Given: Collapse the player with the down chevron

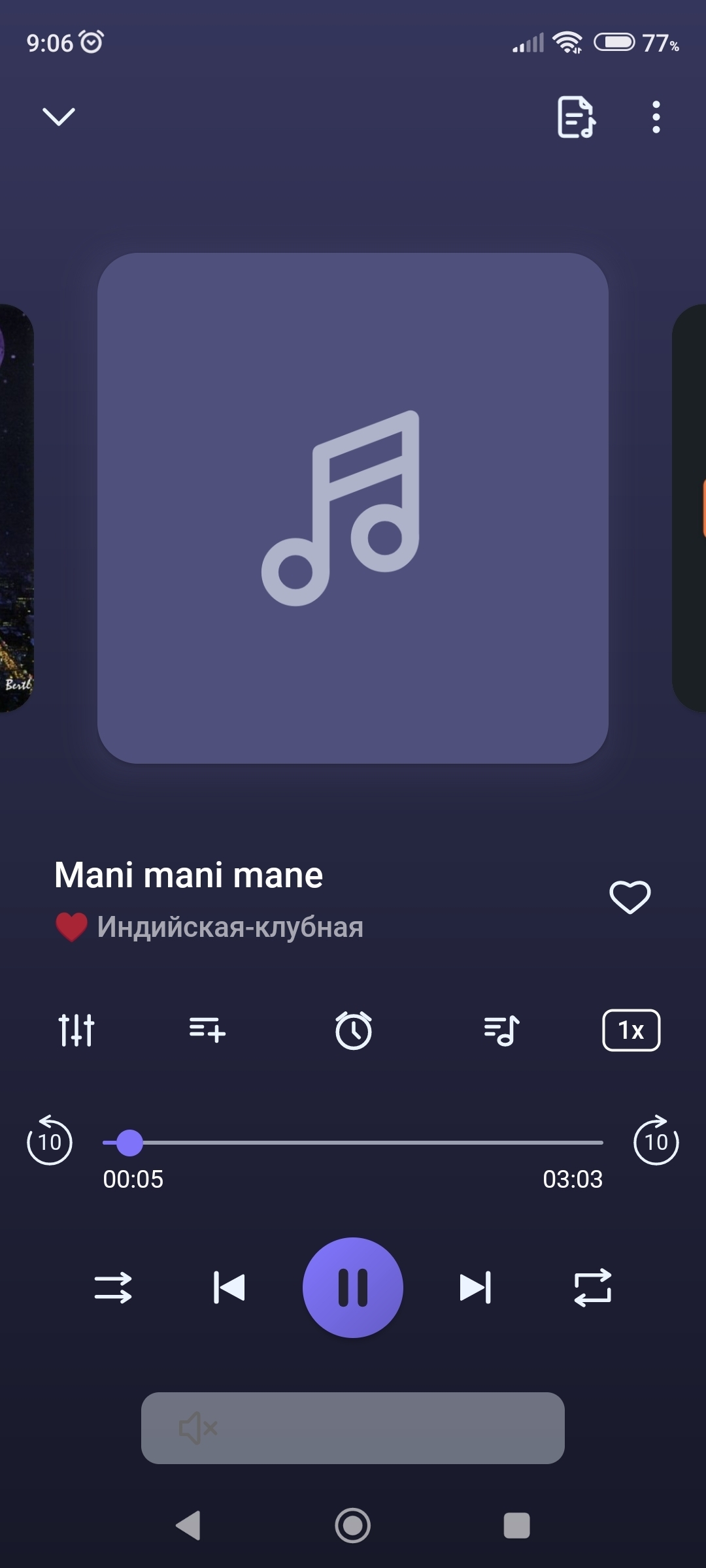Looking at the screenshot, I should [59, 117].
